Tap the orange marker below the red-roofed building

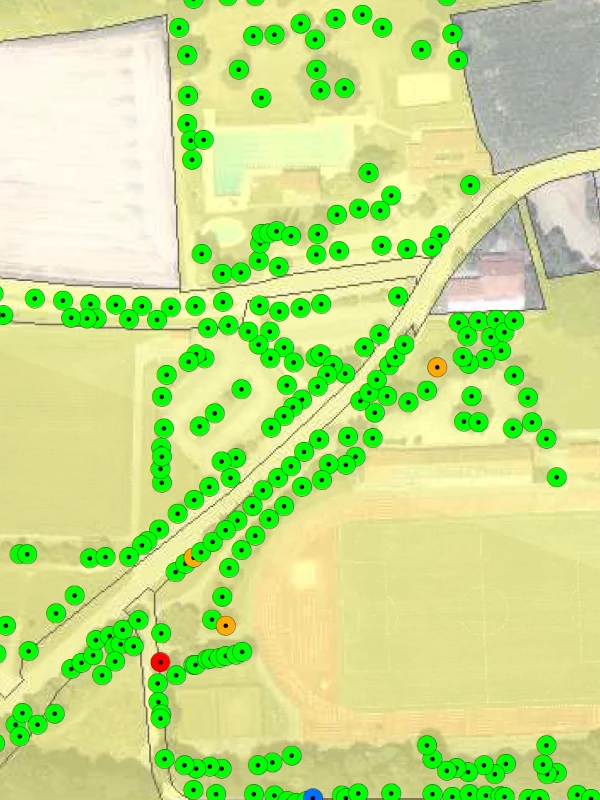(437, 367)
